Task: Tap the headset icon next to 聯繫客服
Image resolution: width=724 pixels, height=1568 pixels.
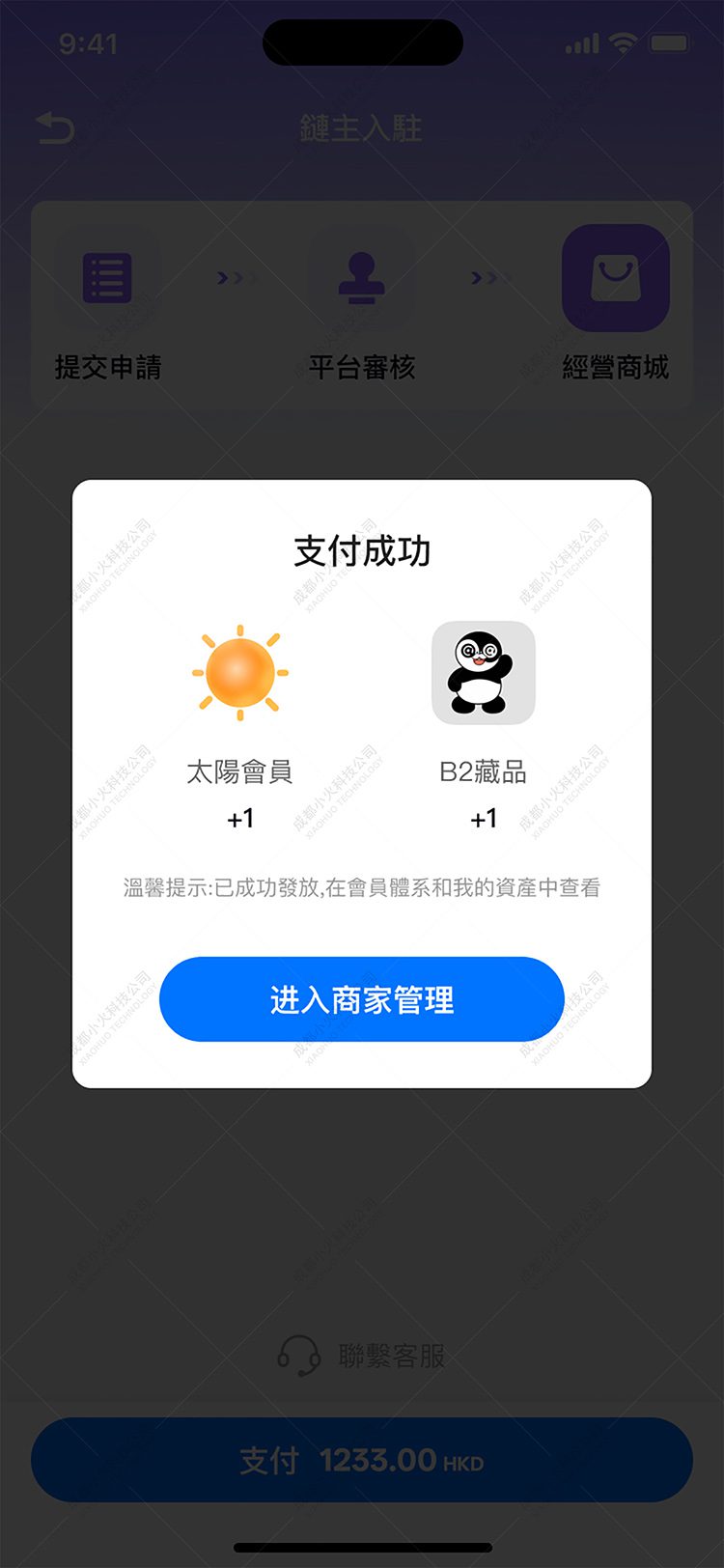Action: (x=299, y=1355)
